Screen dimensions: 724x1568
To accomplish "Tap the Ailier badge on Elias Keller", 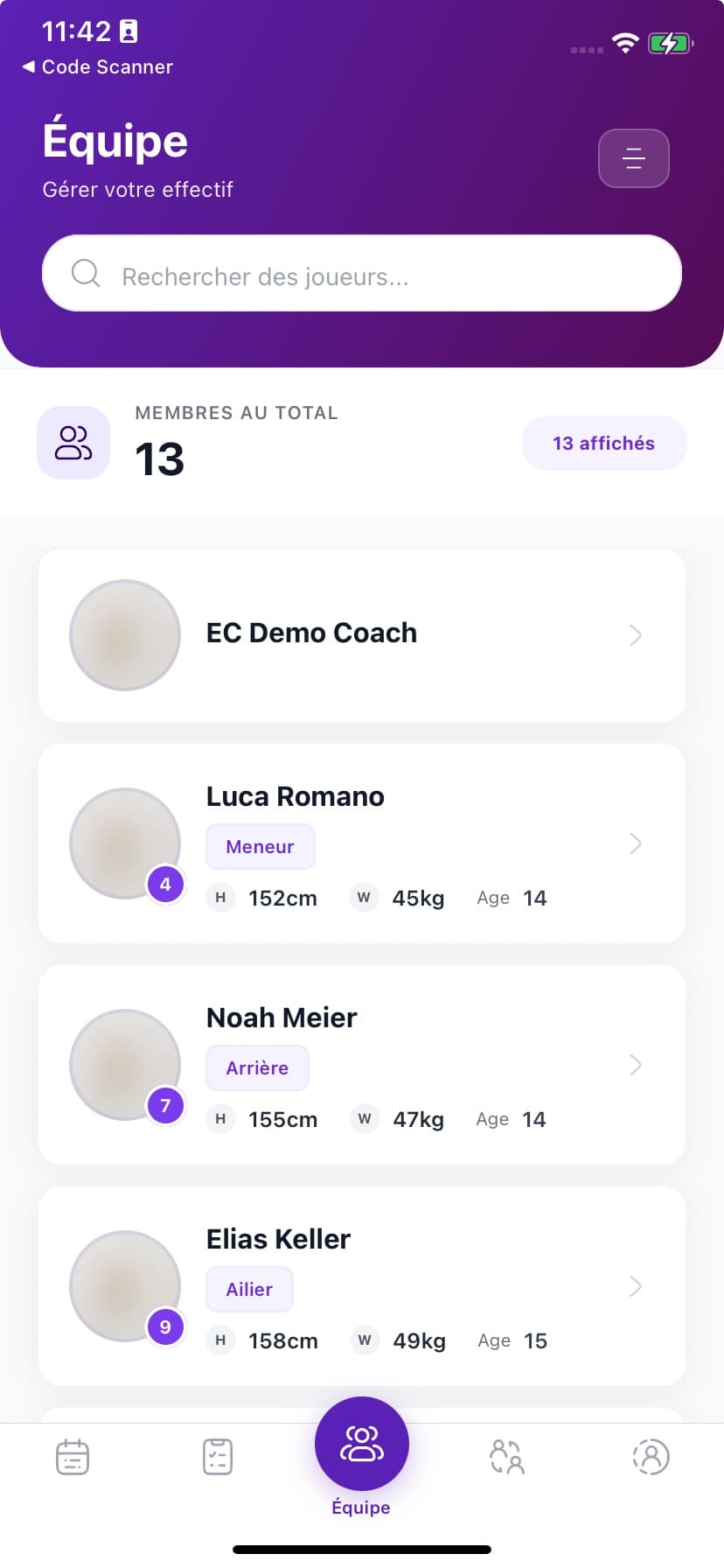I will click(249, 1289).
